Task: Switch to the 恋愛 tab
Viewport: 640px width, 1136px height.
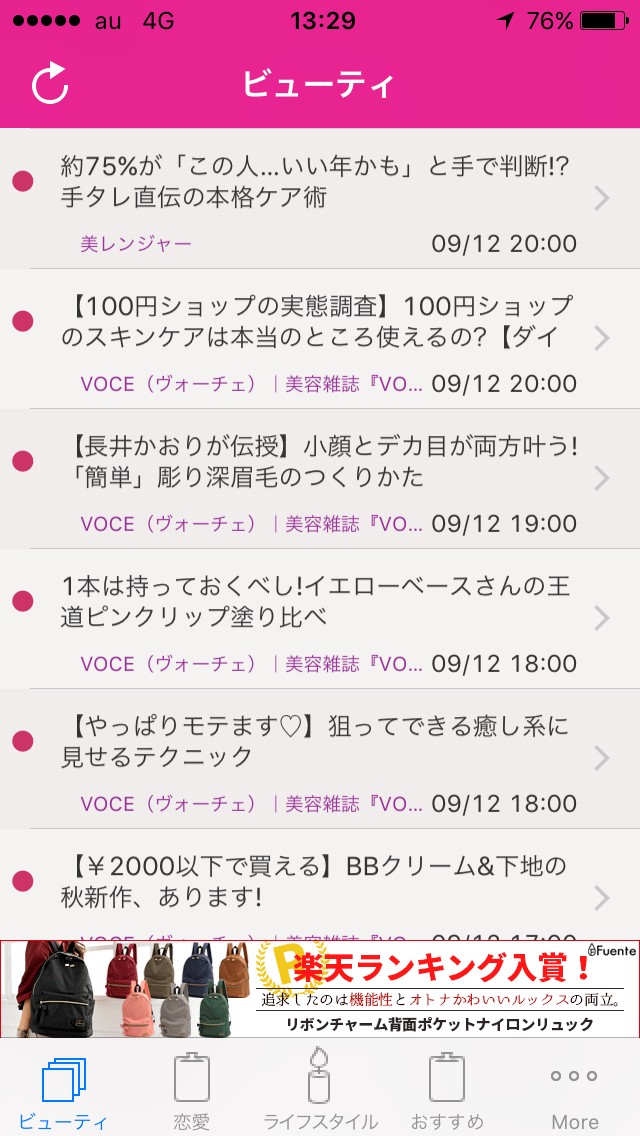Action: pos(191,1090)
